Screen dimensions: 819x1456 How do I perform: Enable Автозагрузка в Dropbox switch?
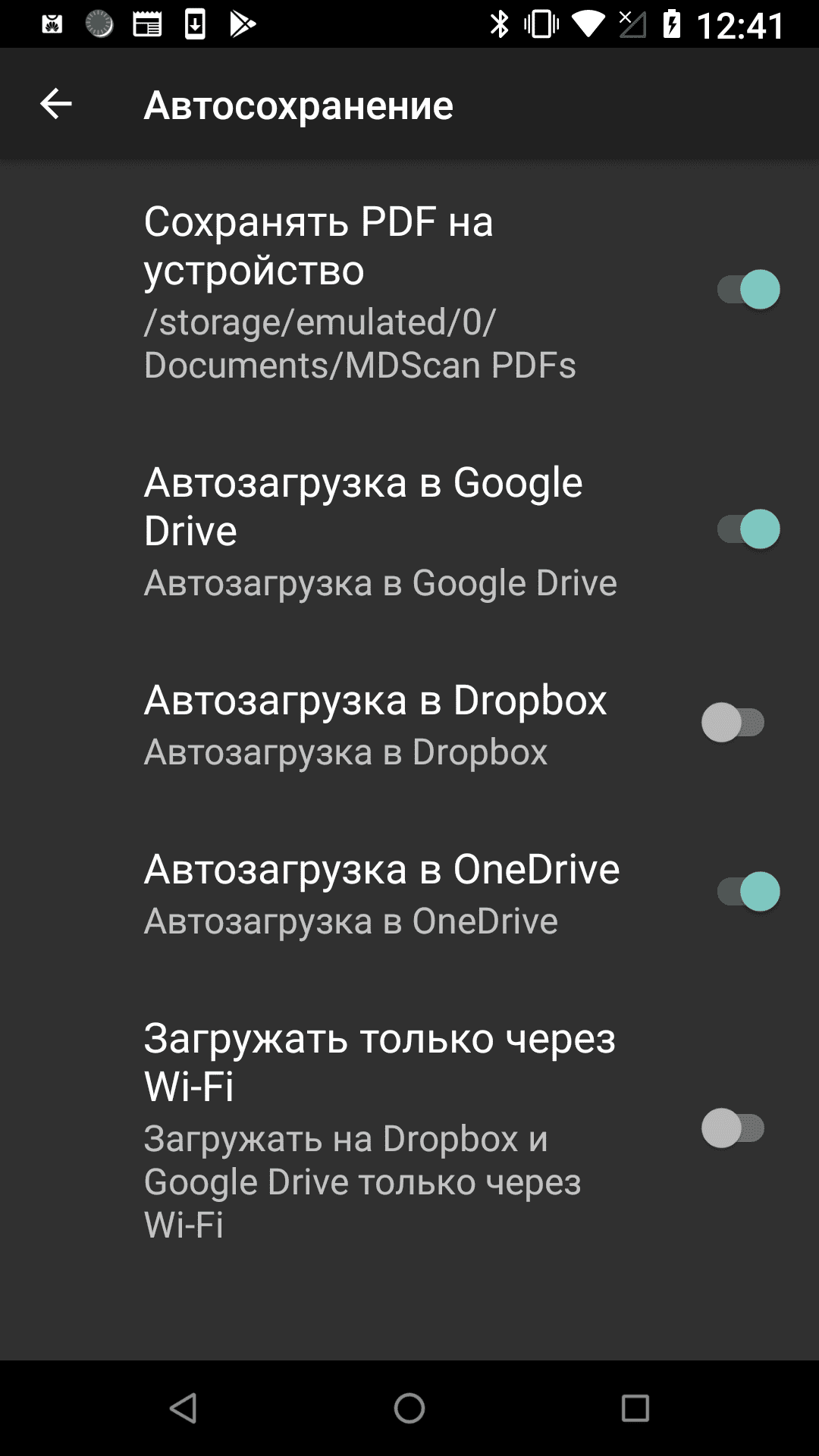point(733,723)
